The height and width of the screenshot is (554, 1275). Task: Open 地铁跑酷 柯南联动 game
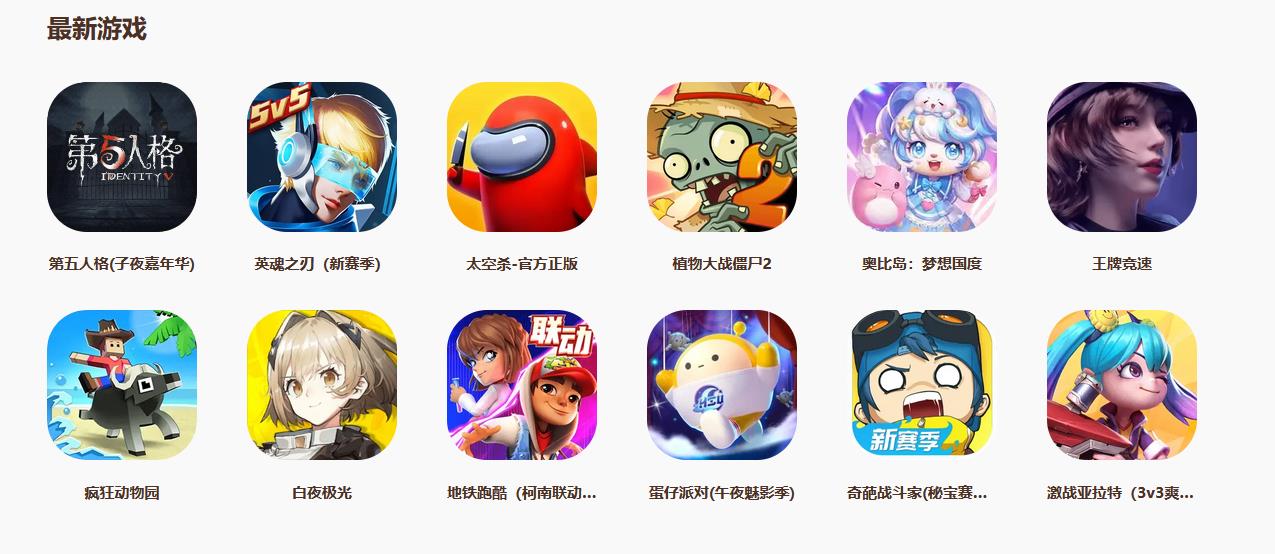pyautogui.click(x=522, y=385)
